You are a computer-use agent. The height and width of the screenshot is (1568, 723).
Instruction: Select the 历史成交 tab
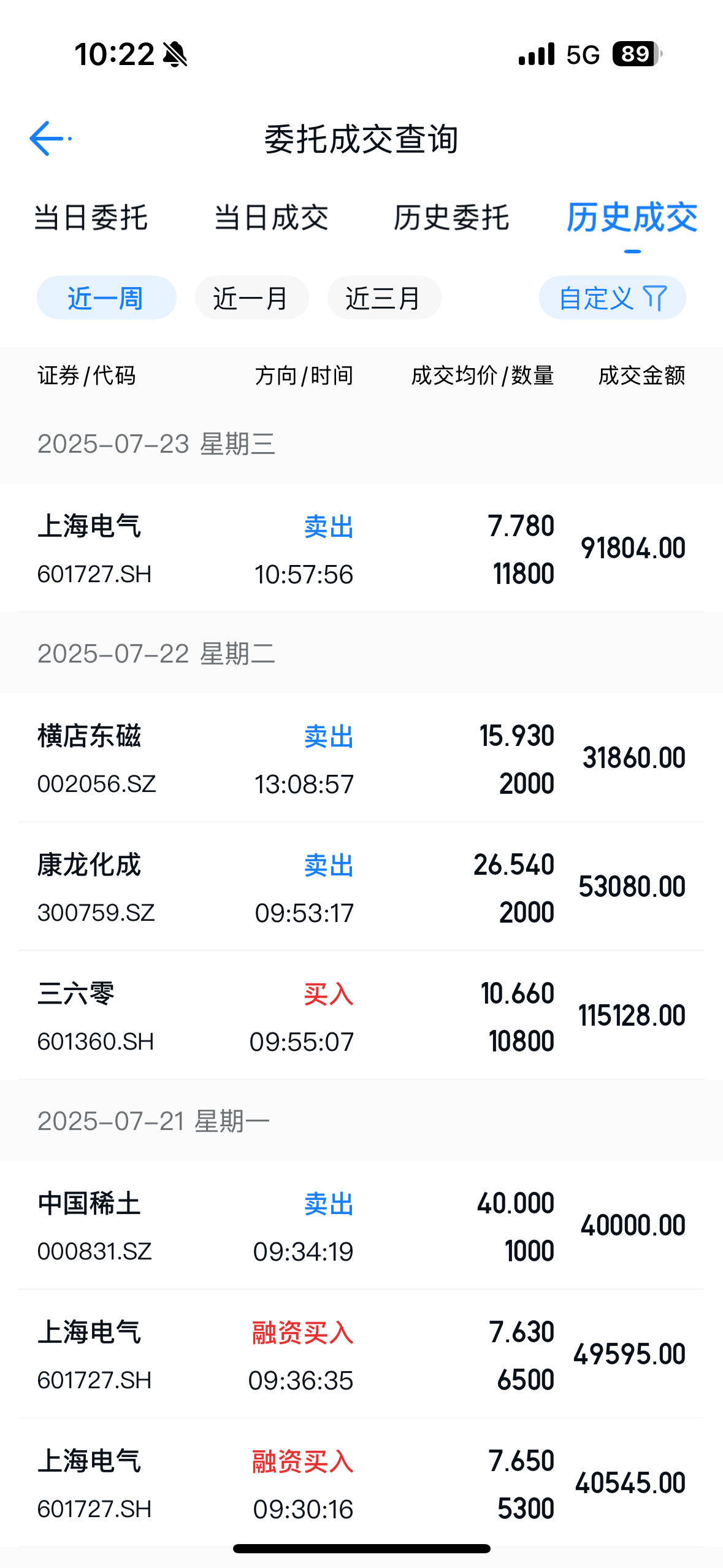[632, 218]
